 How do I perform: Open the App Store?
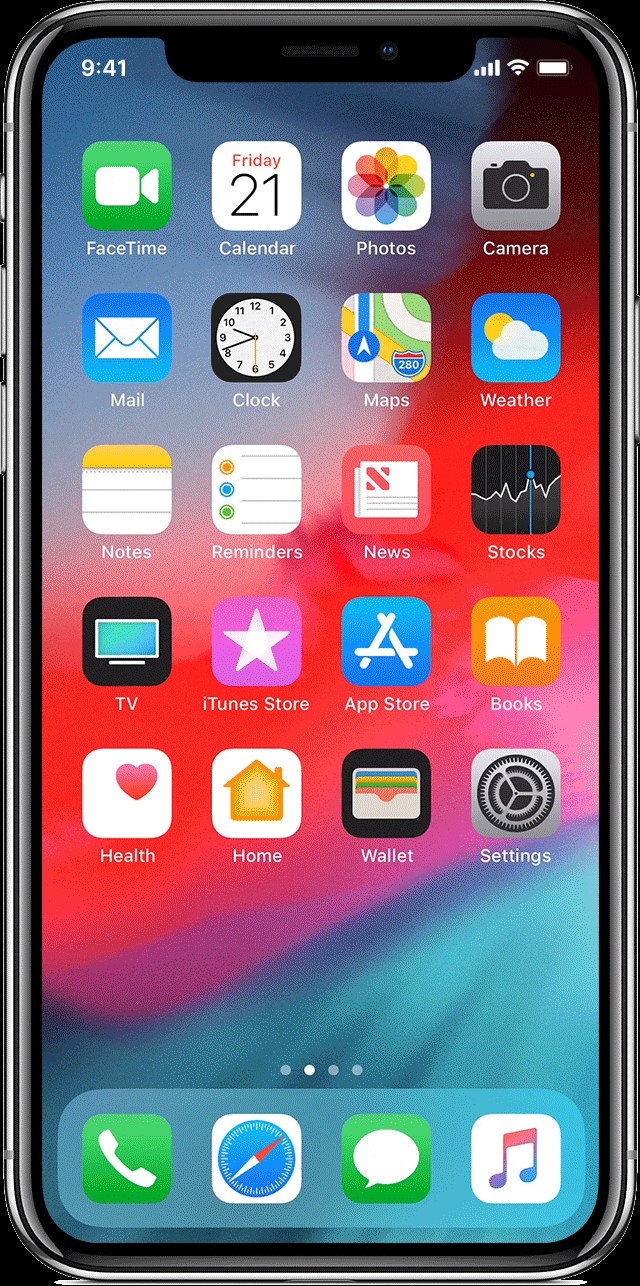point(386,642)
